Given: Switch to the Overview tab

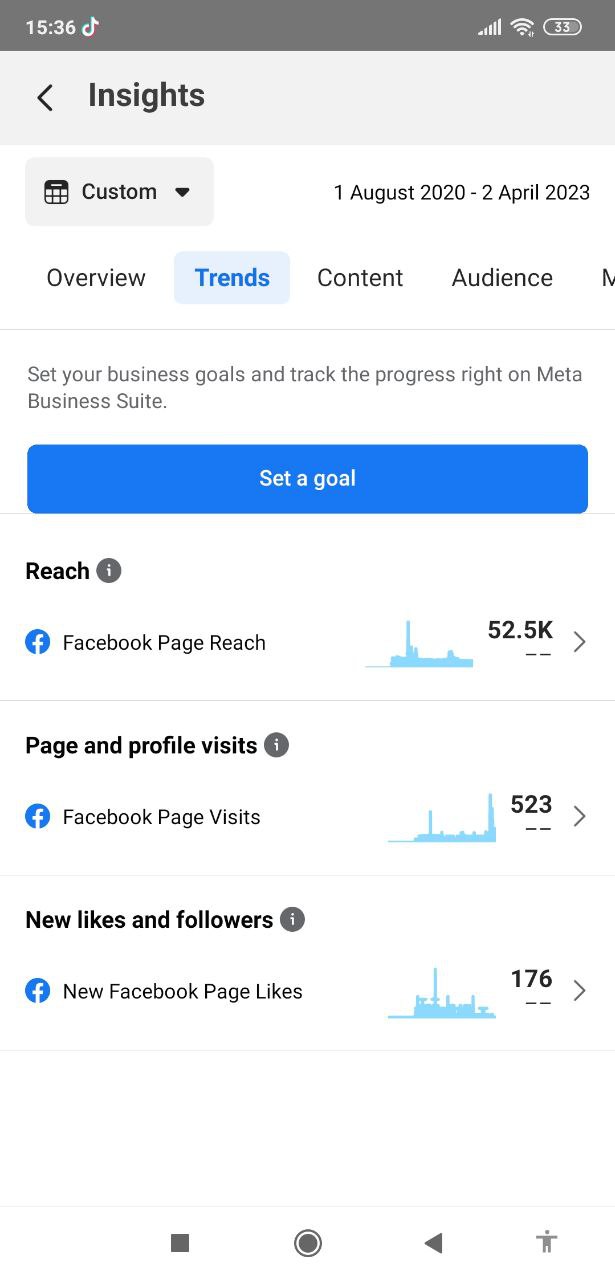Looking at the screenshot, I should click(96, 278).
